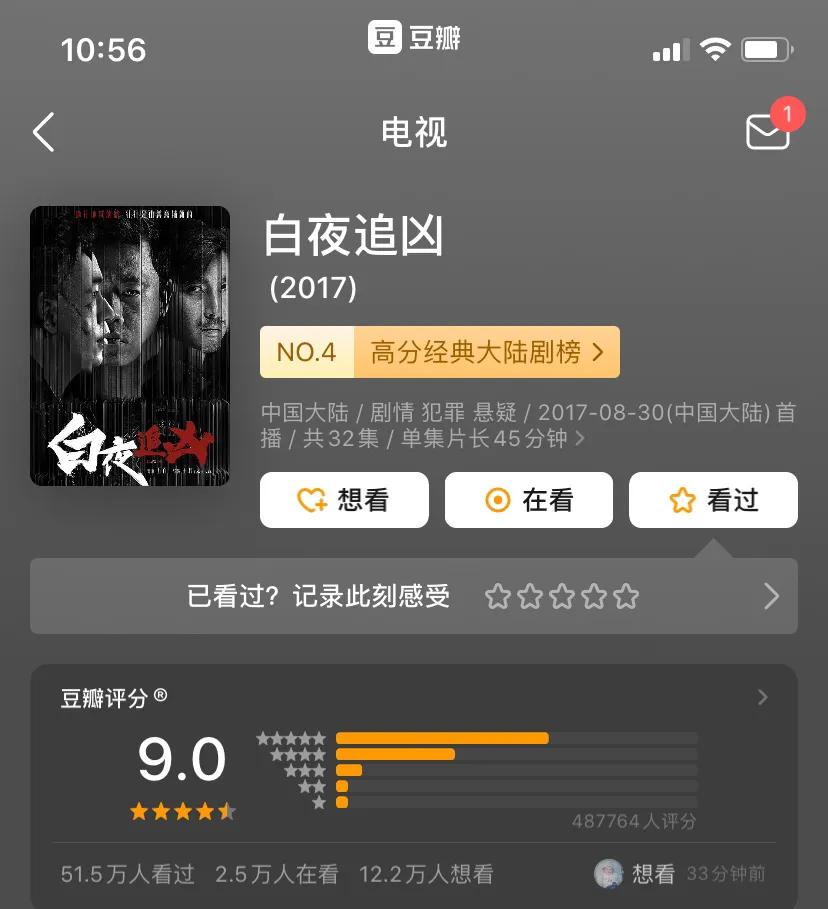
Task: Tap the back arrow to leave this page
Action: (x=42, y=132)
